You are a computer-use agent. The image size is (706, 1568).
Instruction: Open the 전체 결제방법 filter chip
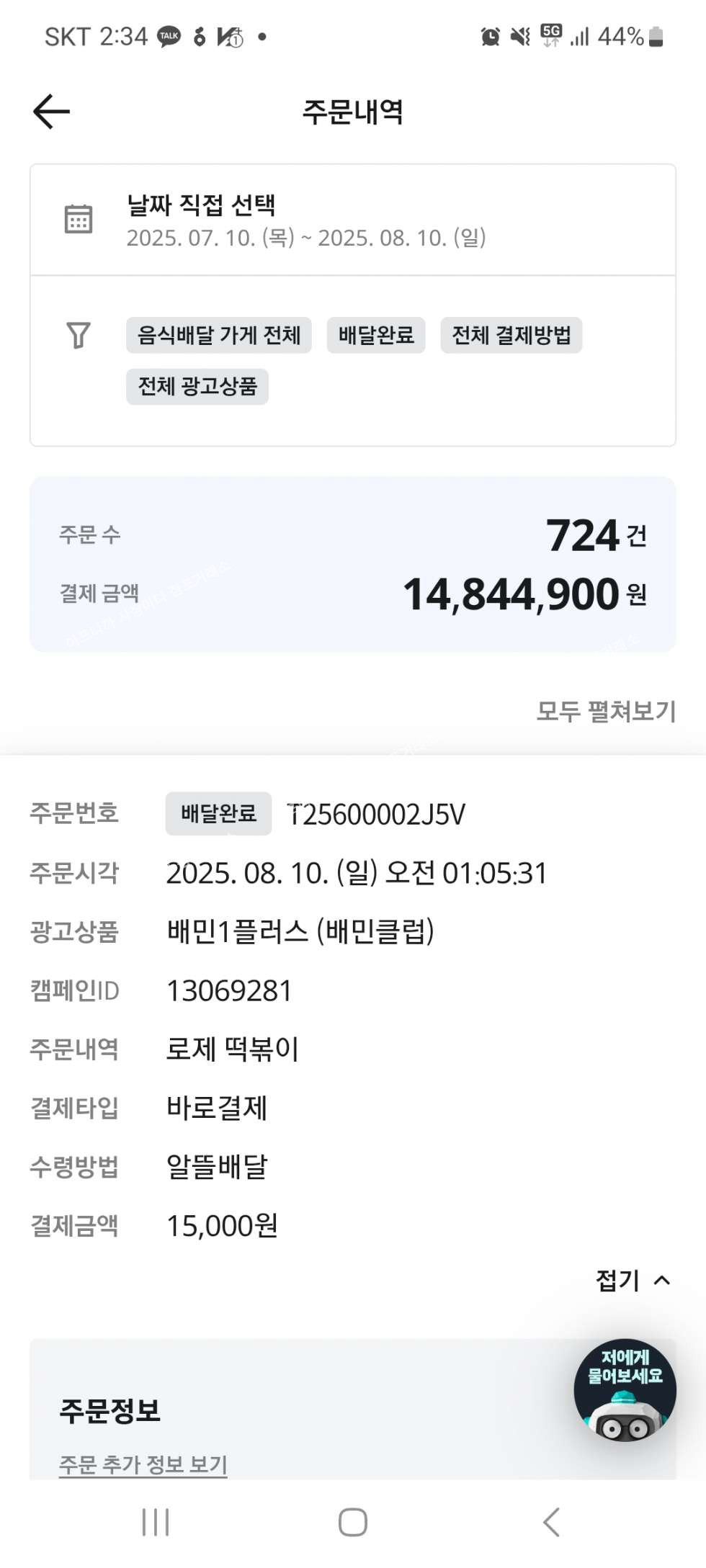pos(511,335)
